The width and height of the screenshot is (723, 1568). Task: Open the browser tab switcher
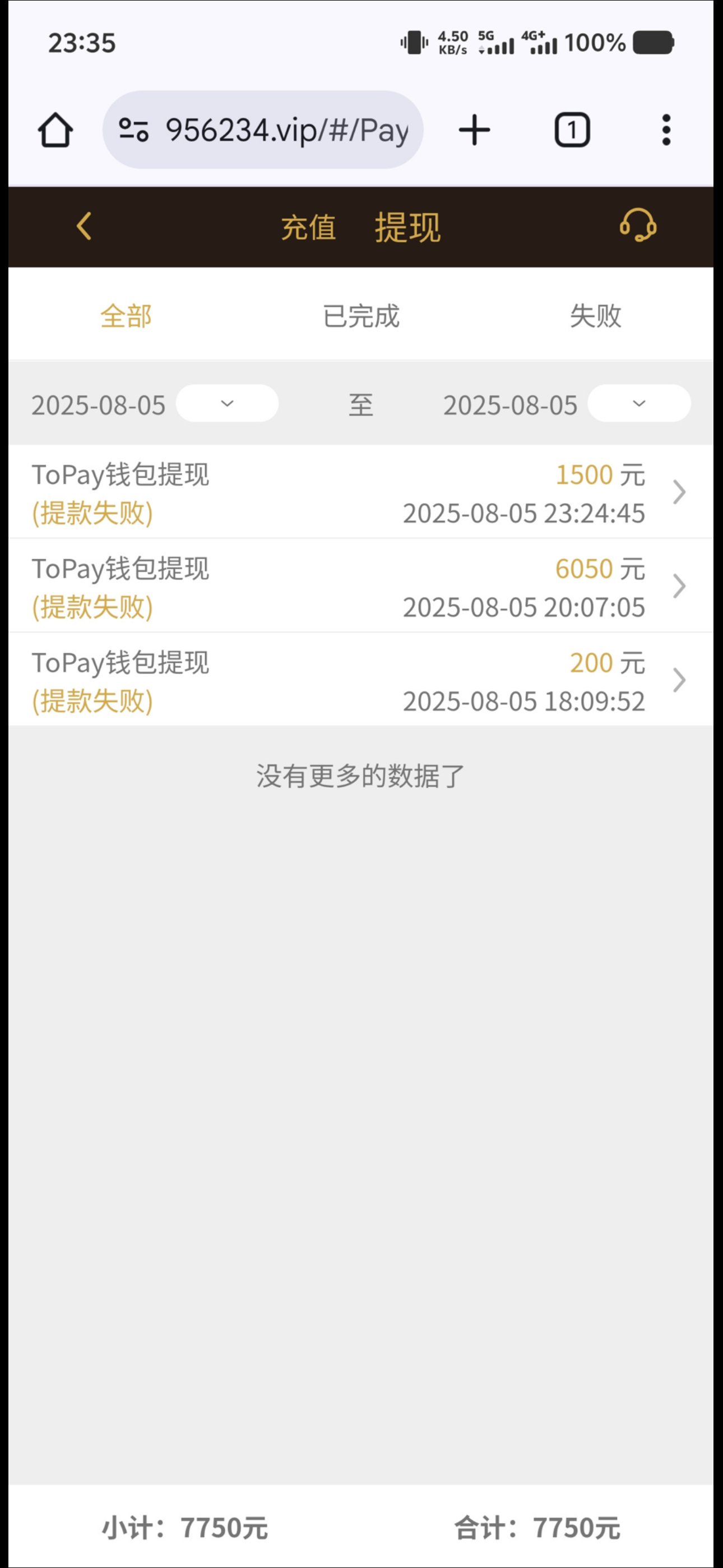[x=572, y=130]
